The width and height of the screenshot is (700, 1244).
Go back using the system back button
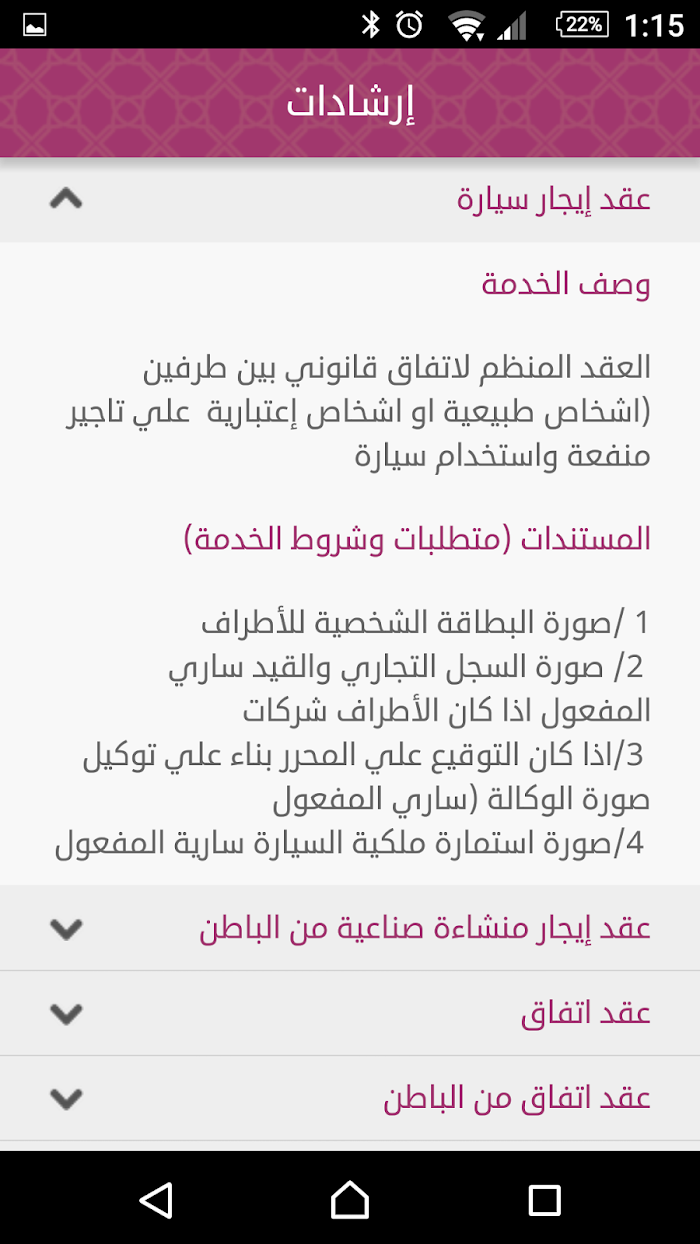coord(156,1199)
